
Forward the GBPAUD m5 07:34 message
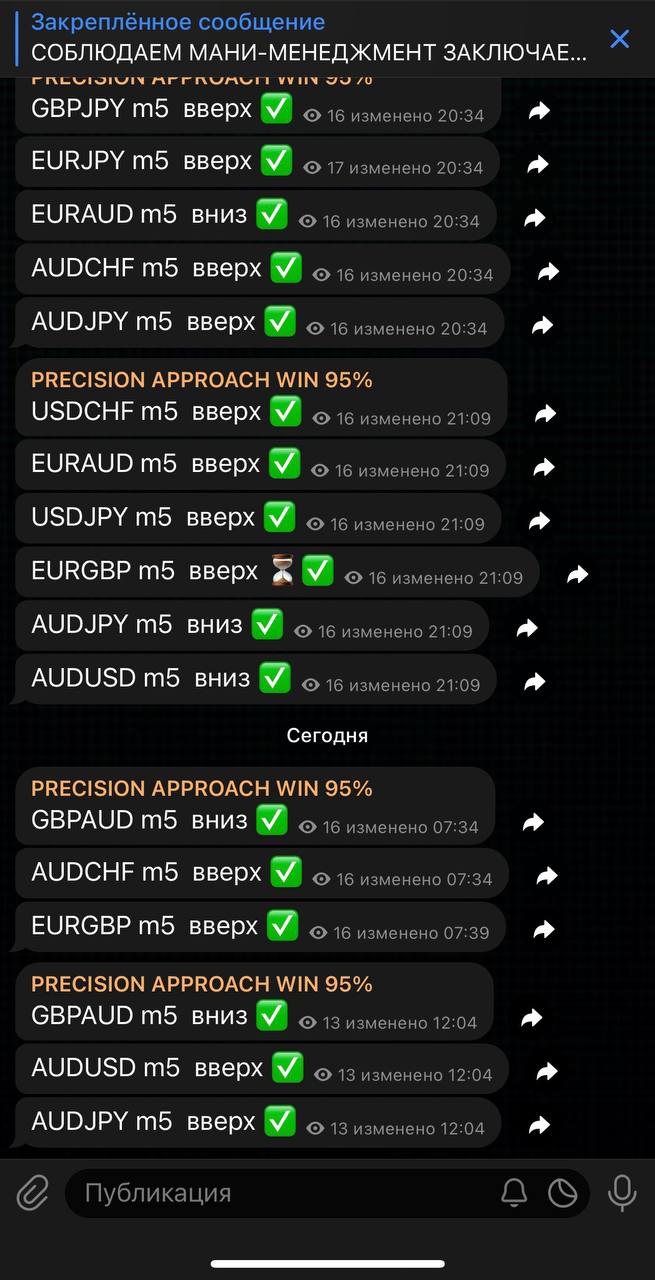pos(533,822)
